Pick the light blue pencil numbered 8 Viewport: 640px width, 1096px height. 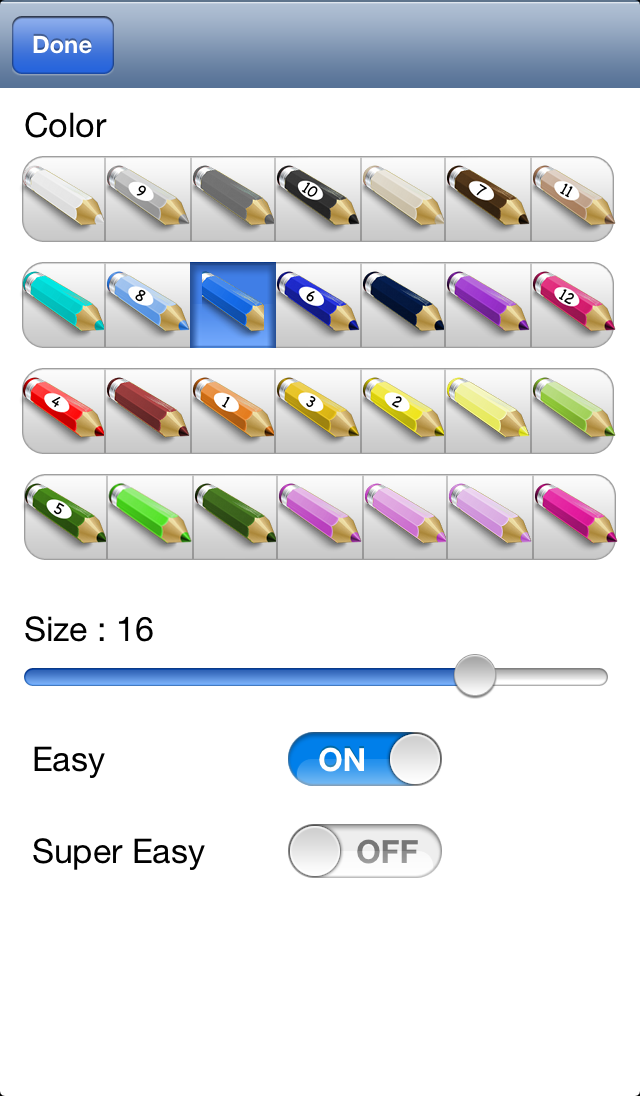pos(148,305)
